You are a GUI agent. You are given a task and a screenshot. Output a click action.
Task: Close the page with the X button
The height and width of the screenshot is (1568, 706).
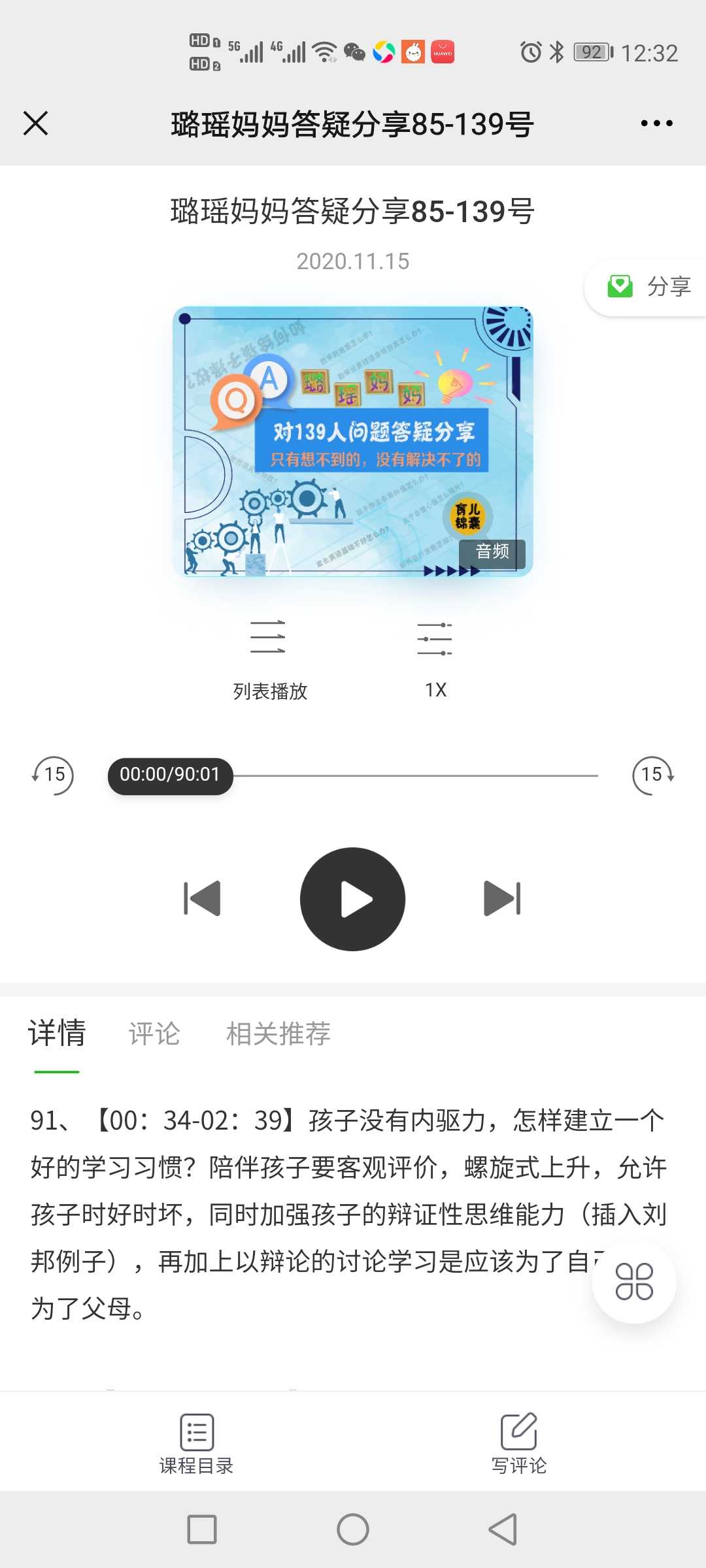click(x=36, y=123)
